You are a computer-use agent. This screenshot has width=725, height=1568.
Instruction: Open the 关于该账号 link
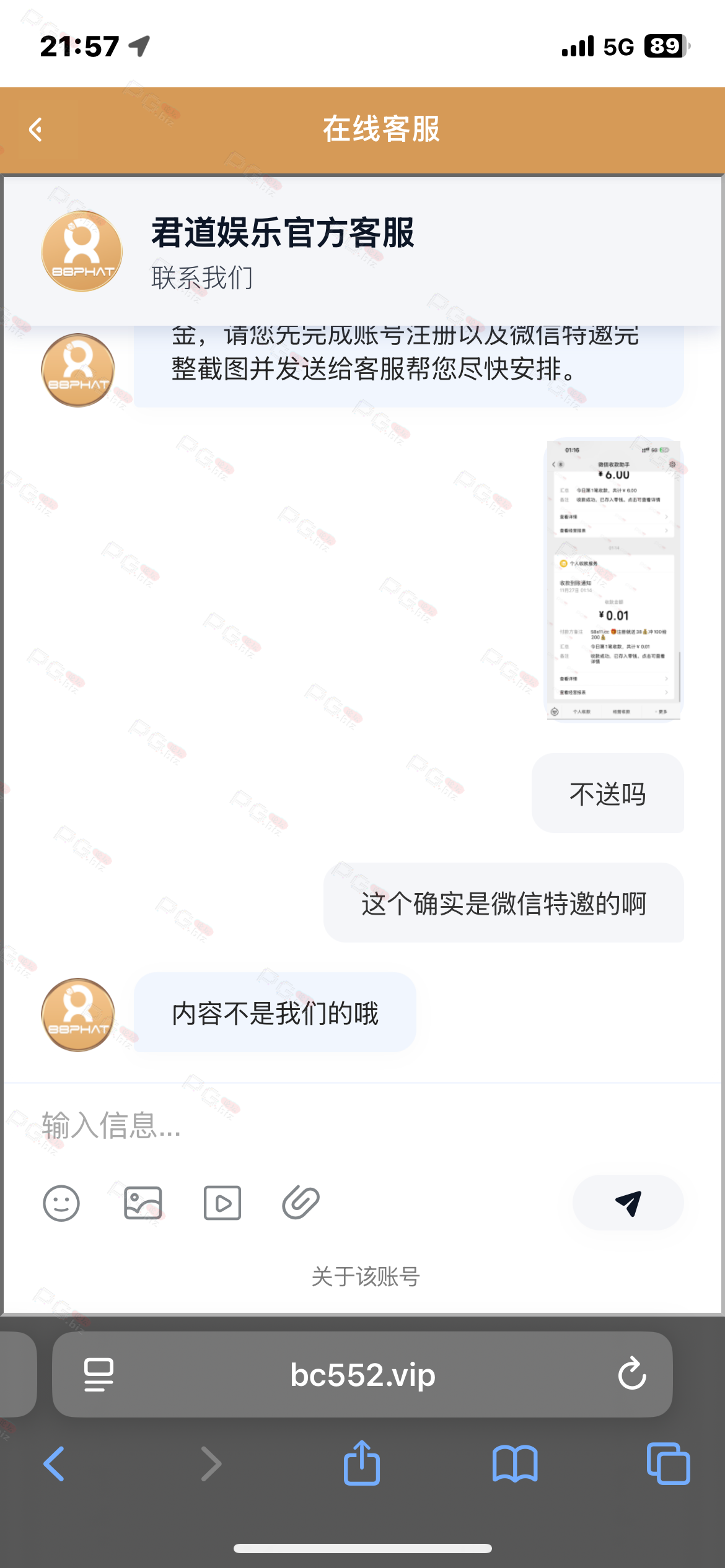pos(365,1276)
